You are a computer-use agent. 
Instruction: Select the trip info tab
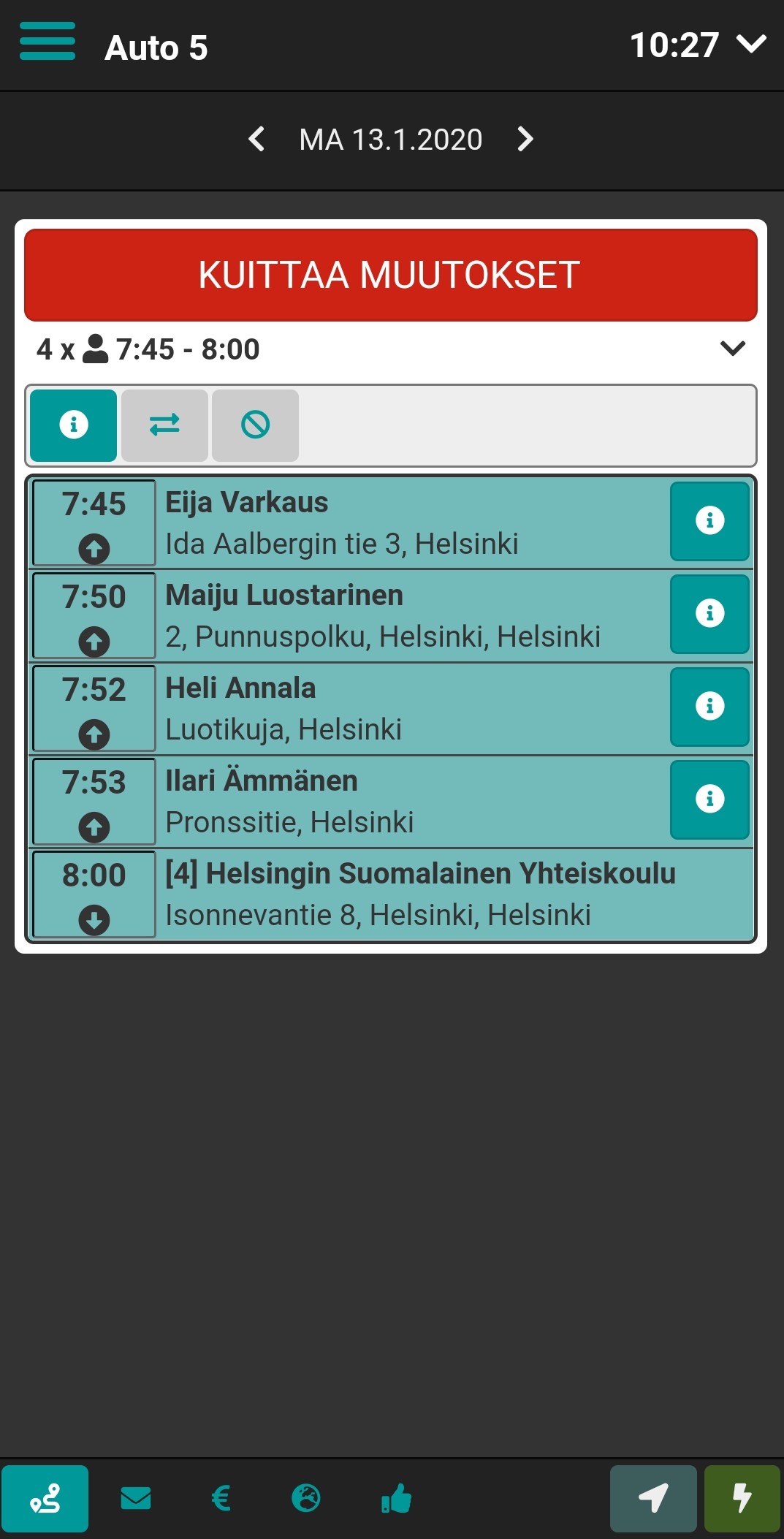click(73, 425)
